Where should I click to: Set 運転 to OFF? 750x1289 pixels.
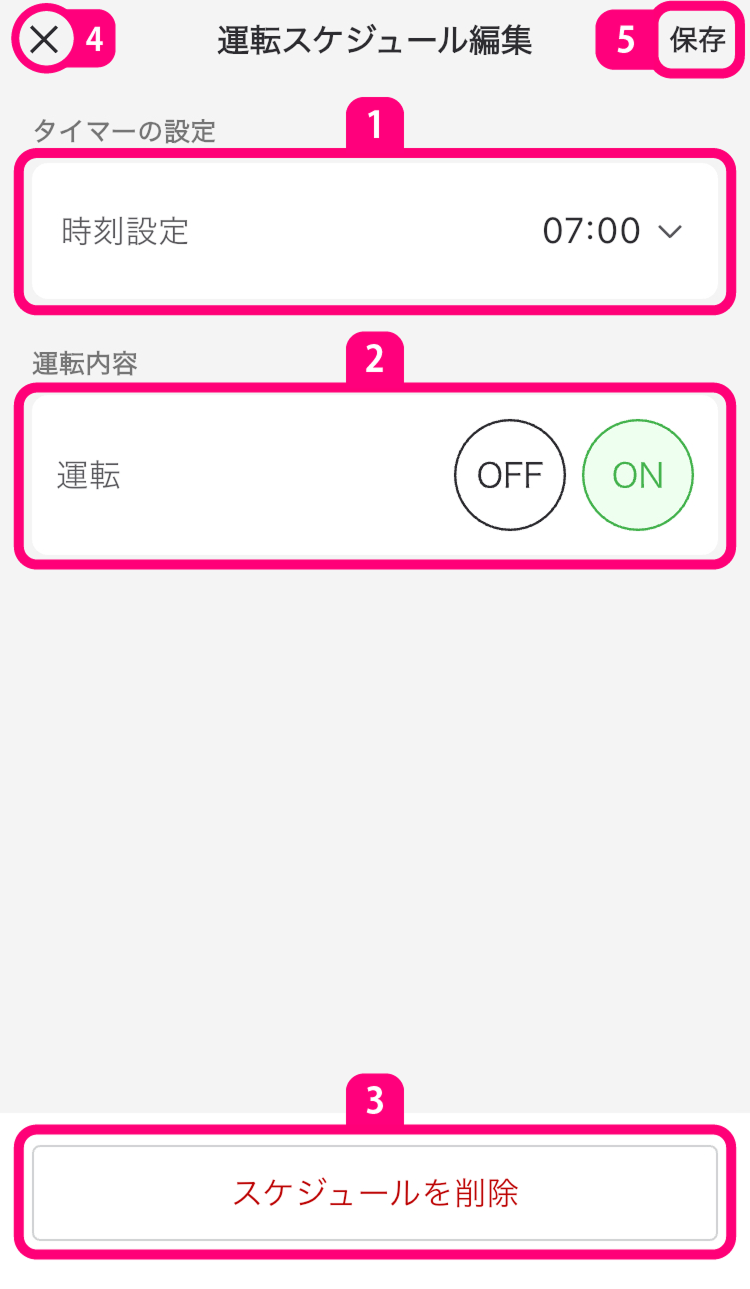509,475
